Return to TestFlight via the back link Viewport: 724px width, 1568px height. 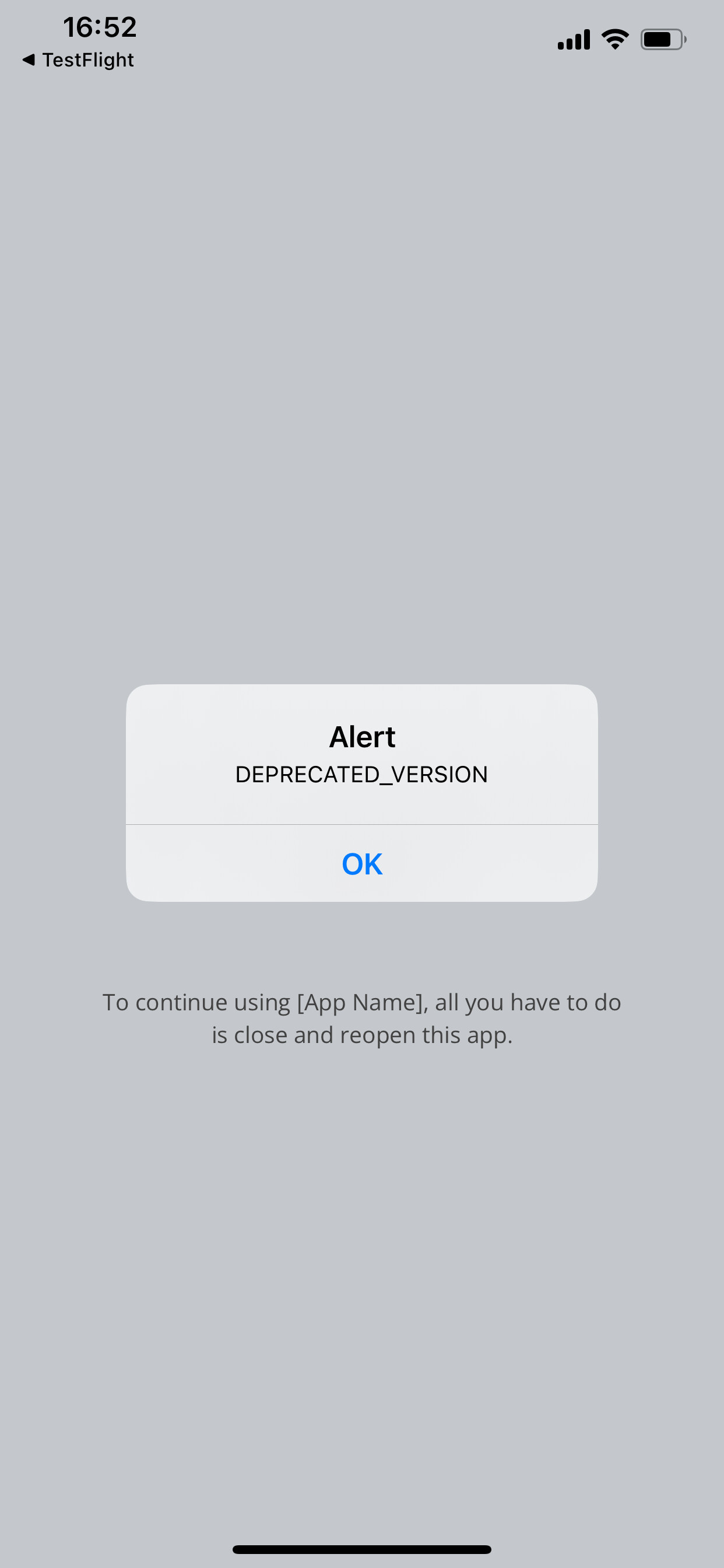click(x=78, y=60)
